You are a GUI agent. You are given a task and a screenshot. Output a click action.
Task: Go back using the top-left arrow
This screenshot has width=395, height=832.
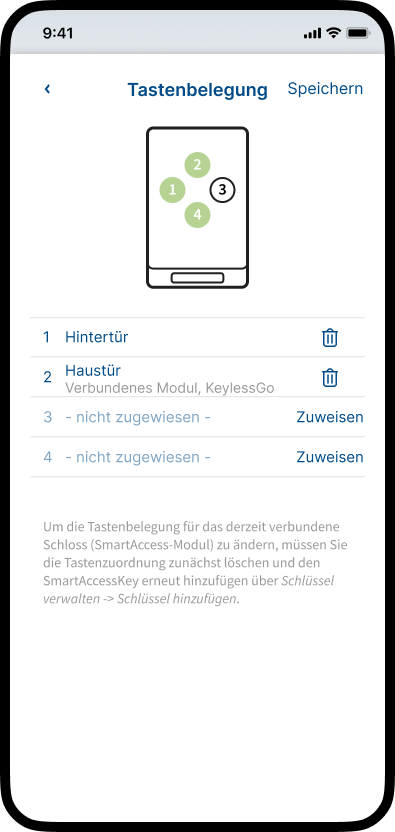pos(47,89)
